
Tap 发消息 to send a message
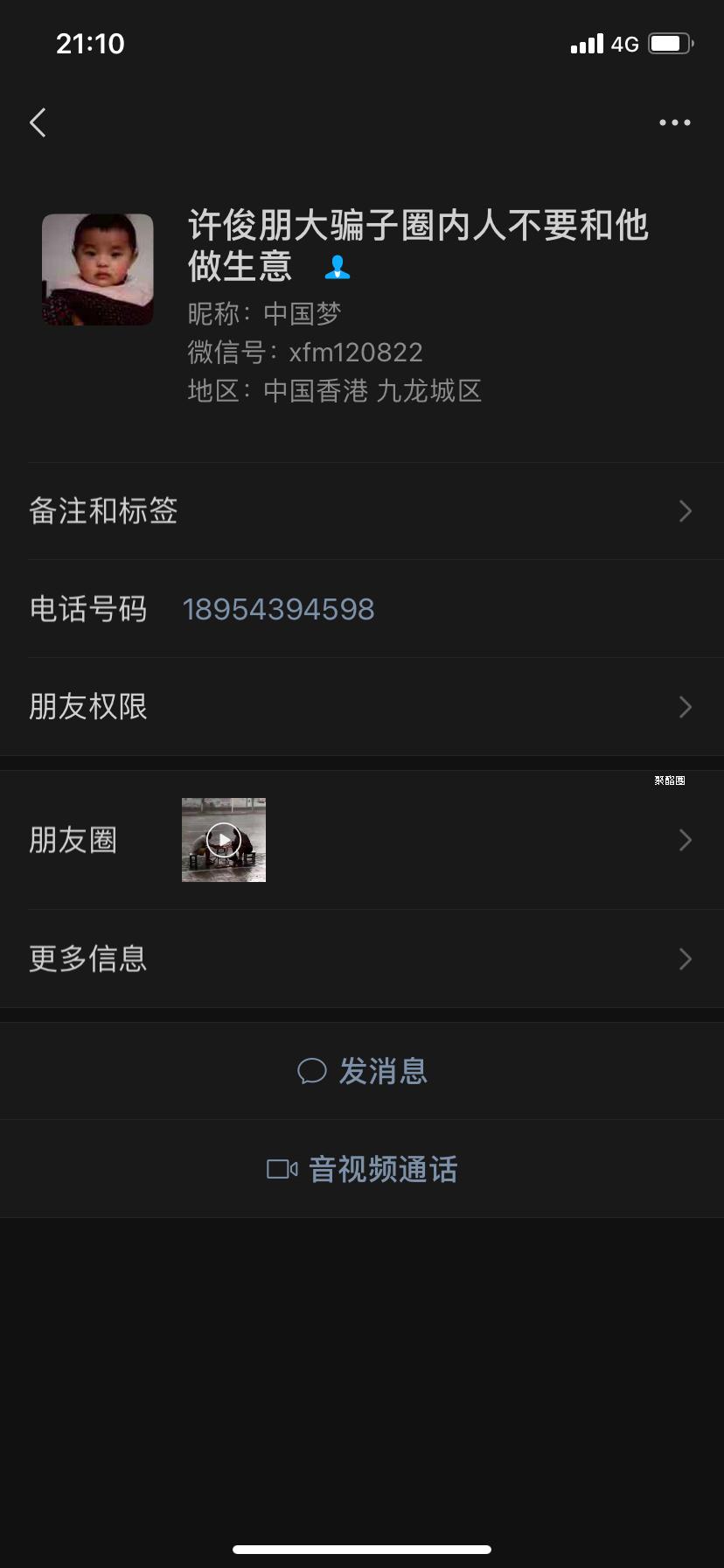click(362, 1071)
